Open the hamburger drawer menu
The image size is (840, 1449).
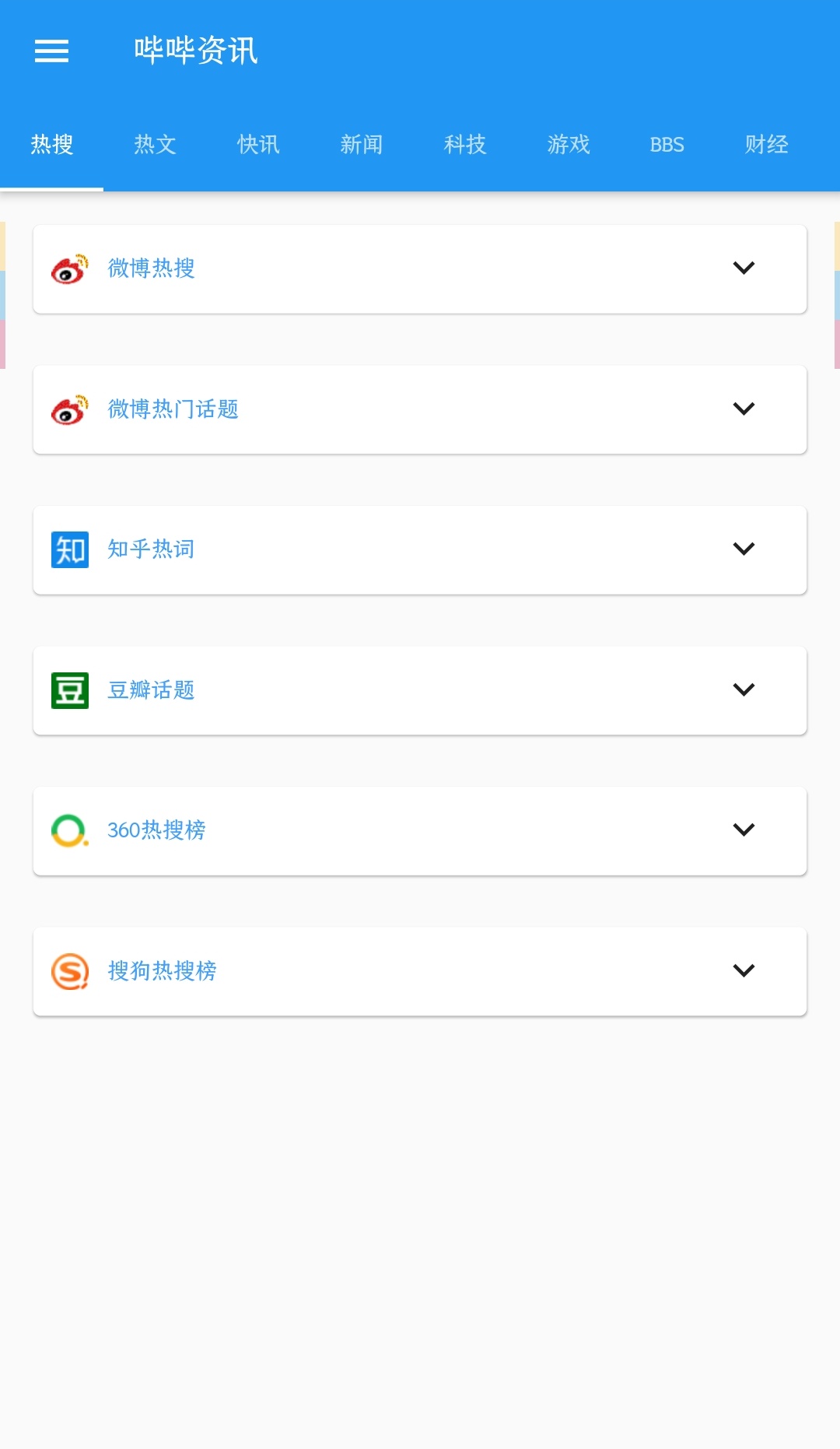coord(51,51)
